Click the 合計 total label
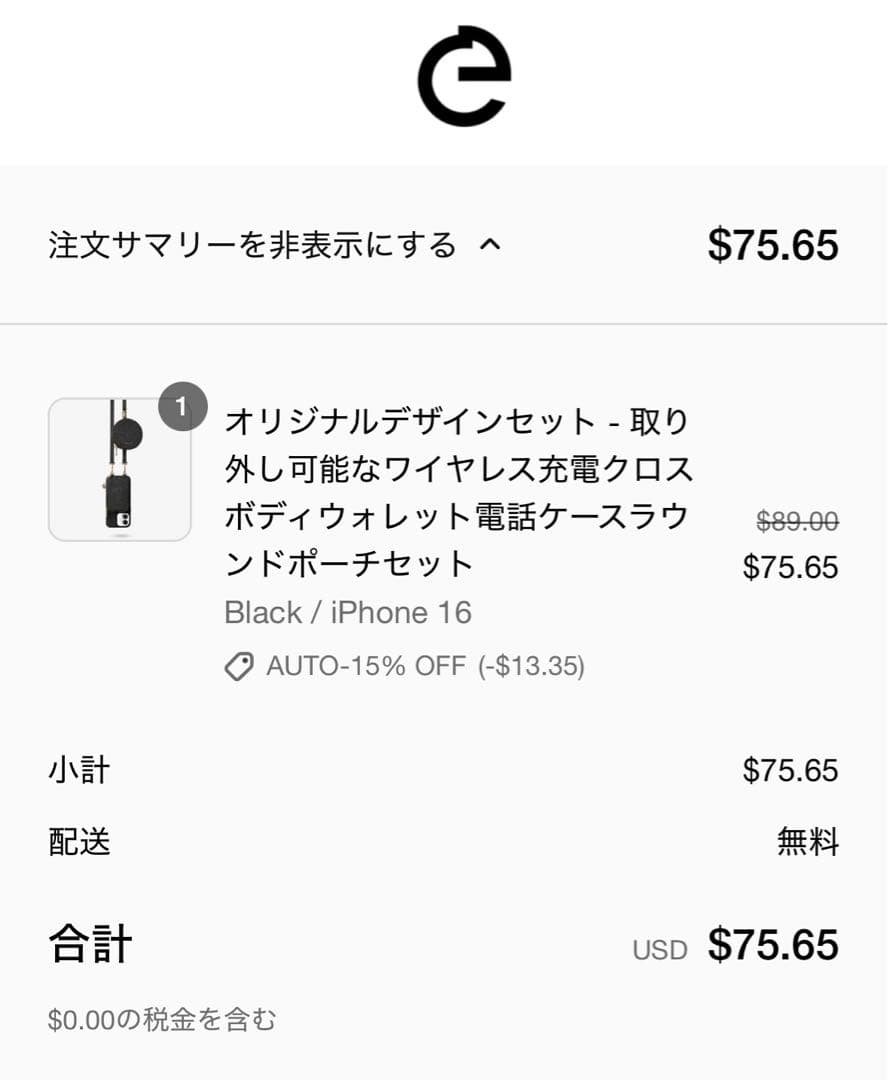 (88, 944)
